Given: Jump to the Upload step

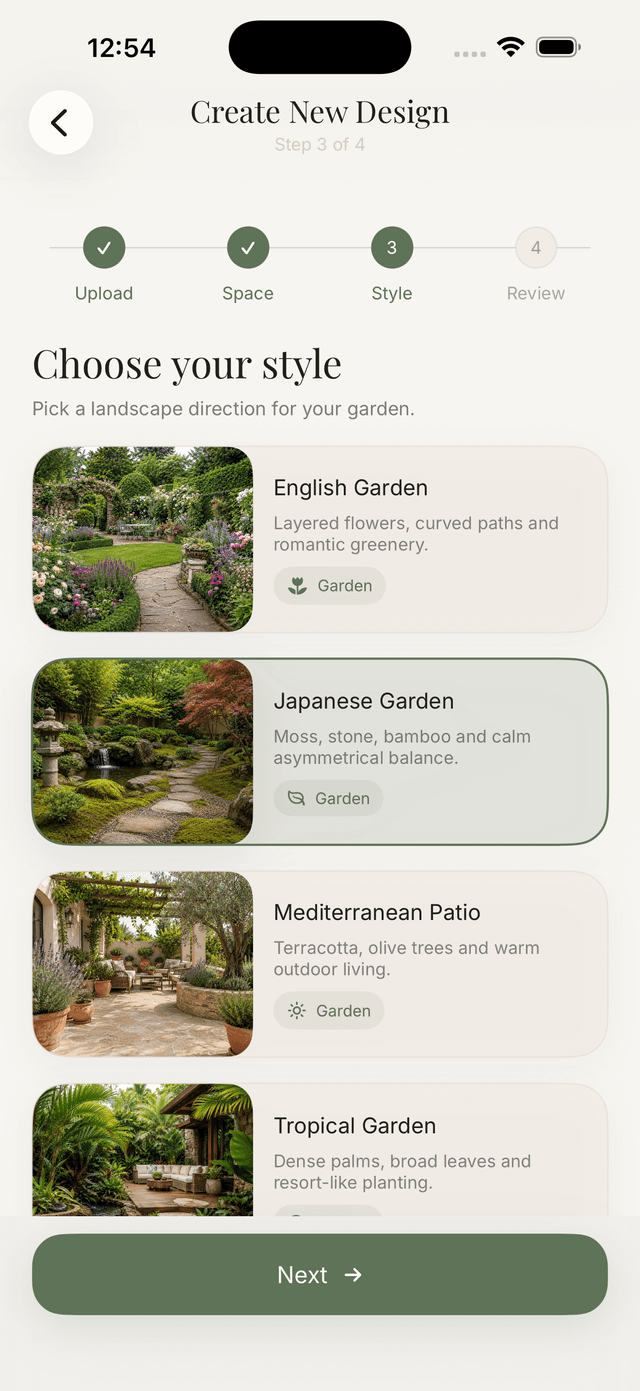Looking at the screenshot, I should point(104,265).
